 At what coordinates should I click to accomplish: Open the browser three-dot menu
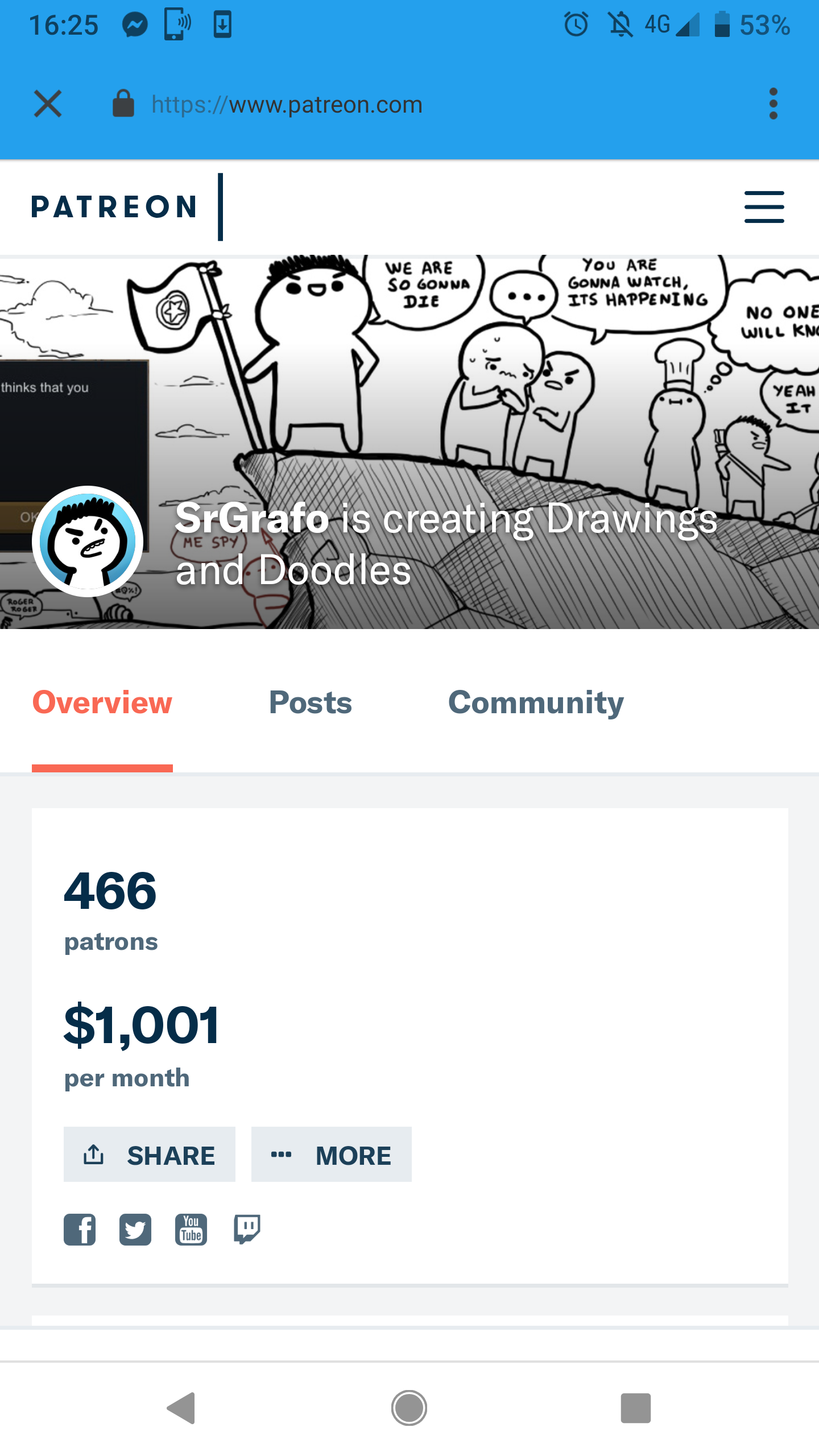772,104
